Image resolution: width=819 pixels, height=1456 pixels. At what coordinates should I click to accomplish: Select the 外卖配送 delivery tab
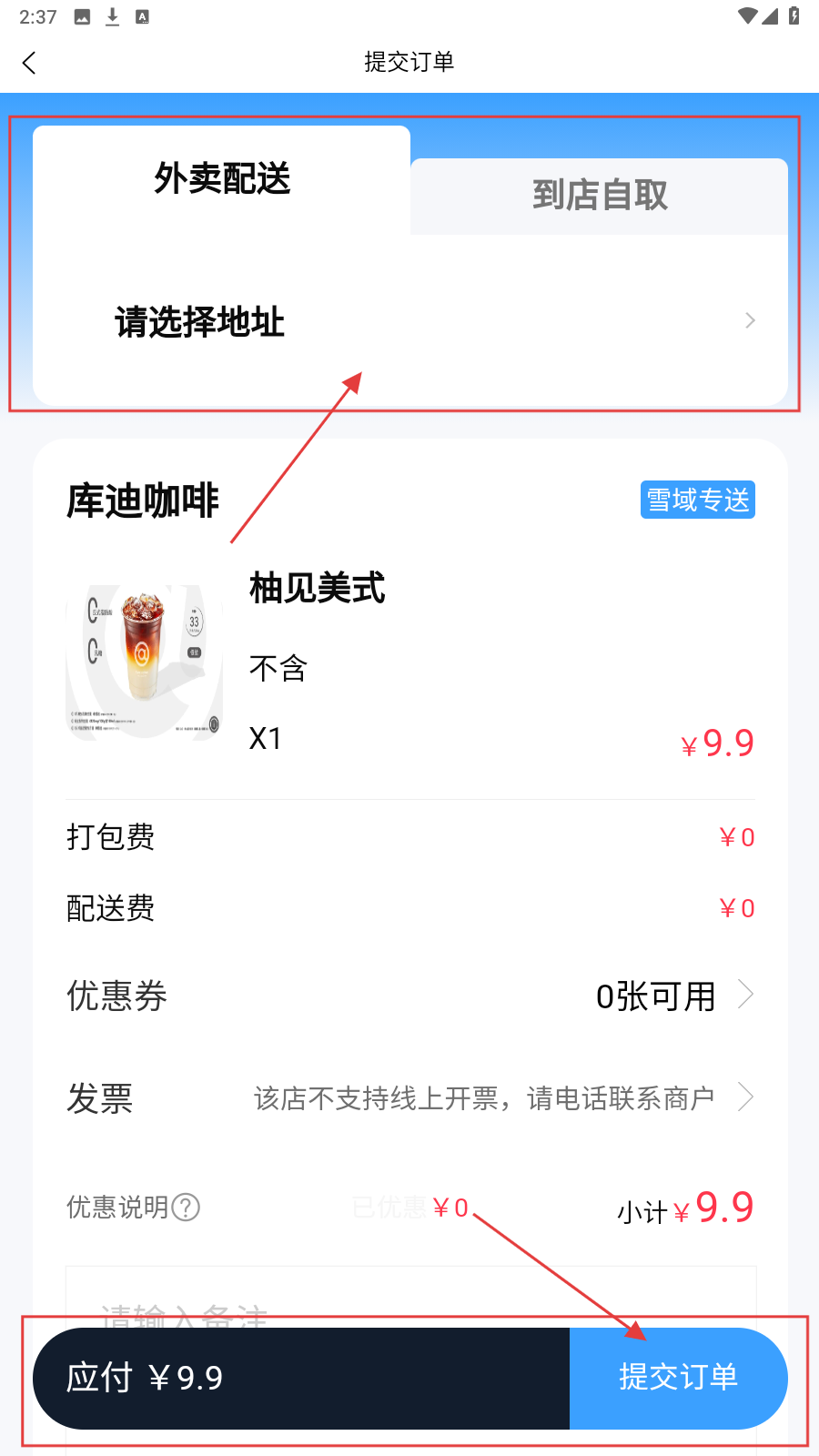coord(222,178)
